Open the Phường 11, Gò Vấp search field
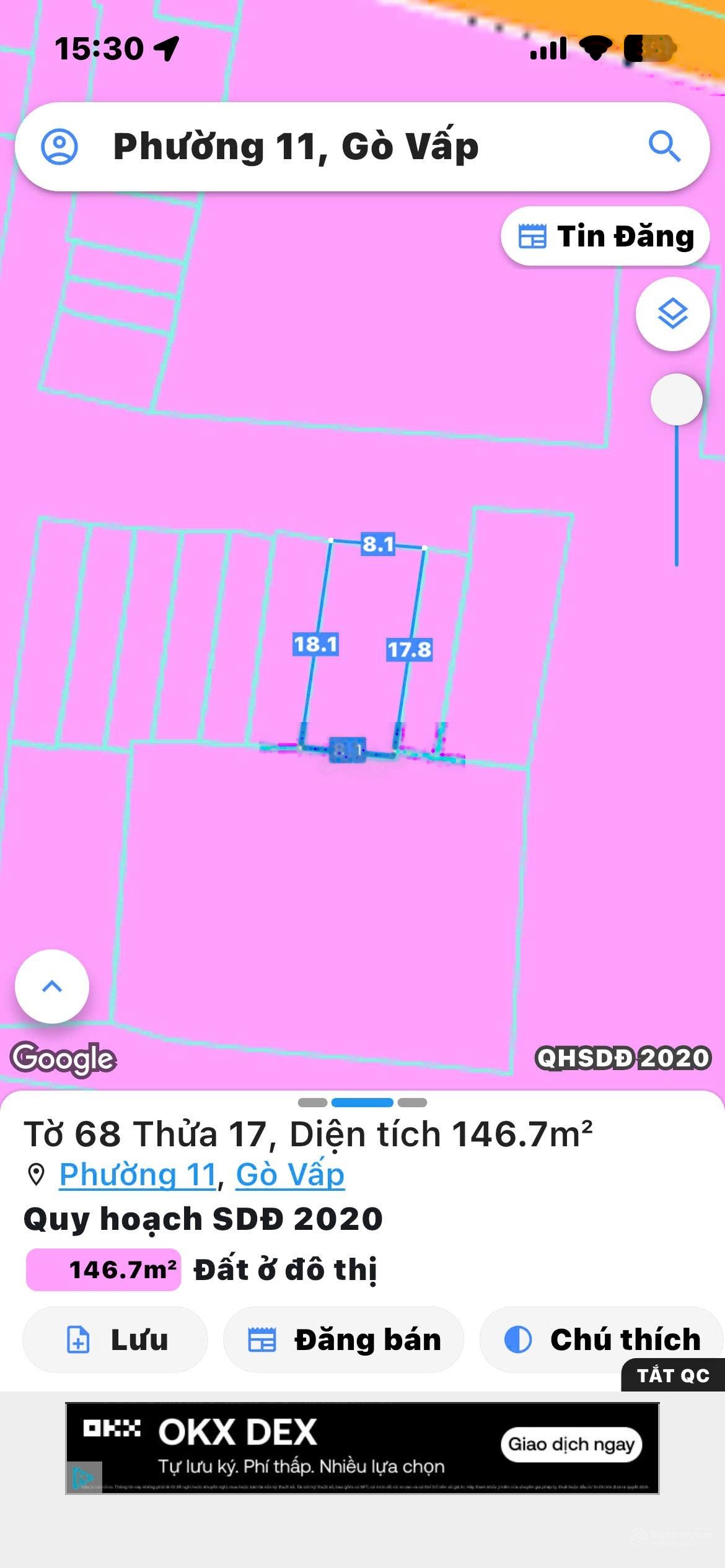 [x=347, y=147]
